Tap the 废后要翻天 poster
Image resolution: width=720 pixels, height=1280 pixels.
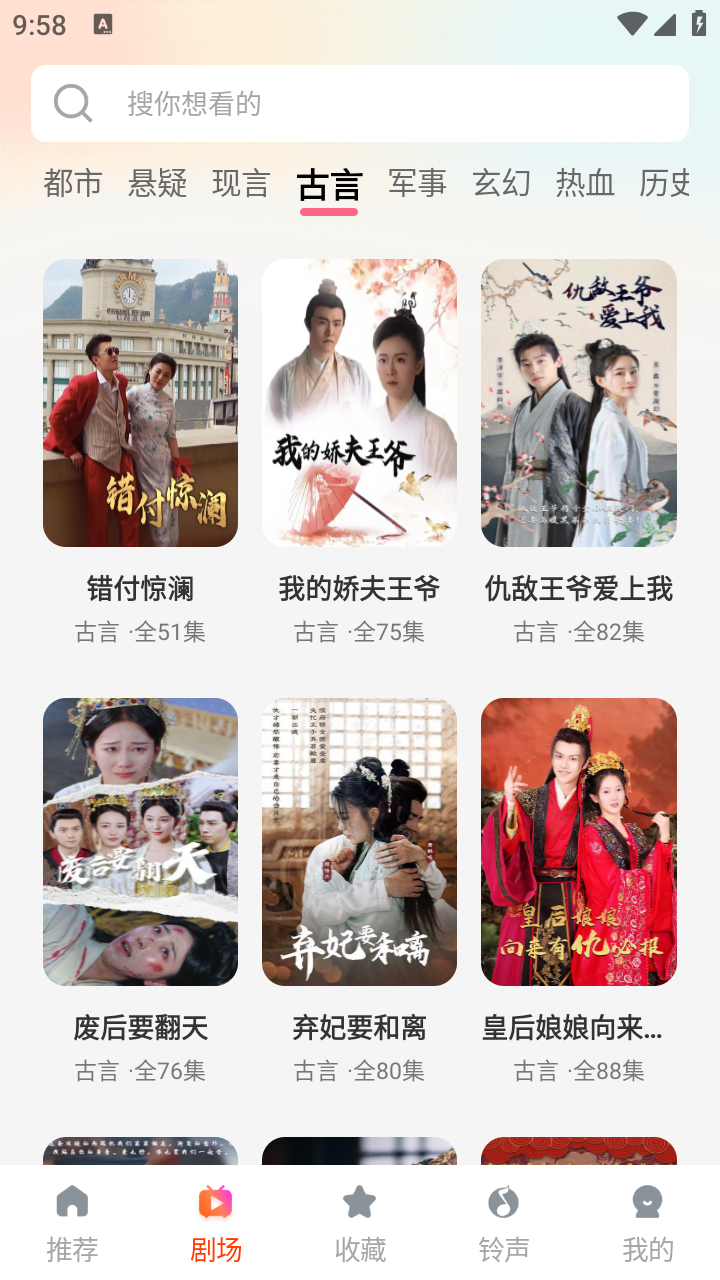(140, 841)
